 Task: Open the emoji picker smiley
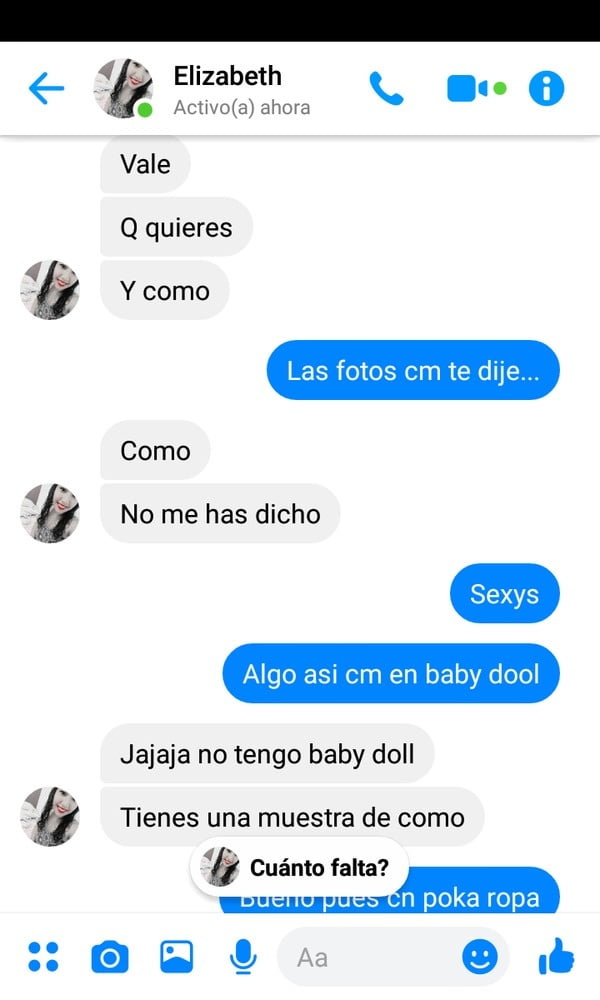coord(479,957)
